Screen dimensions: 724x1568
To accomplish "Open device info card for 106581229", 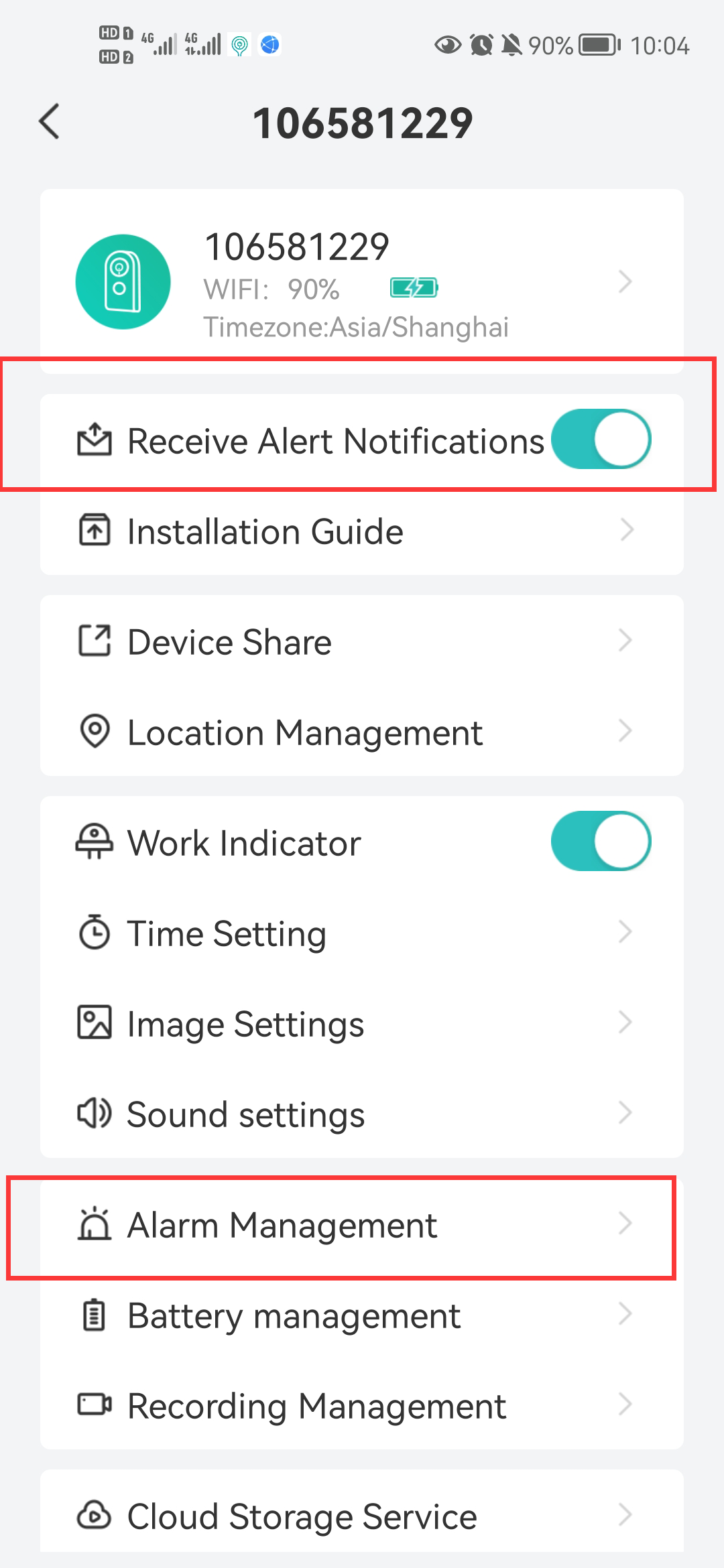I will 362,281.
